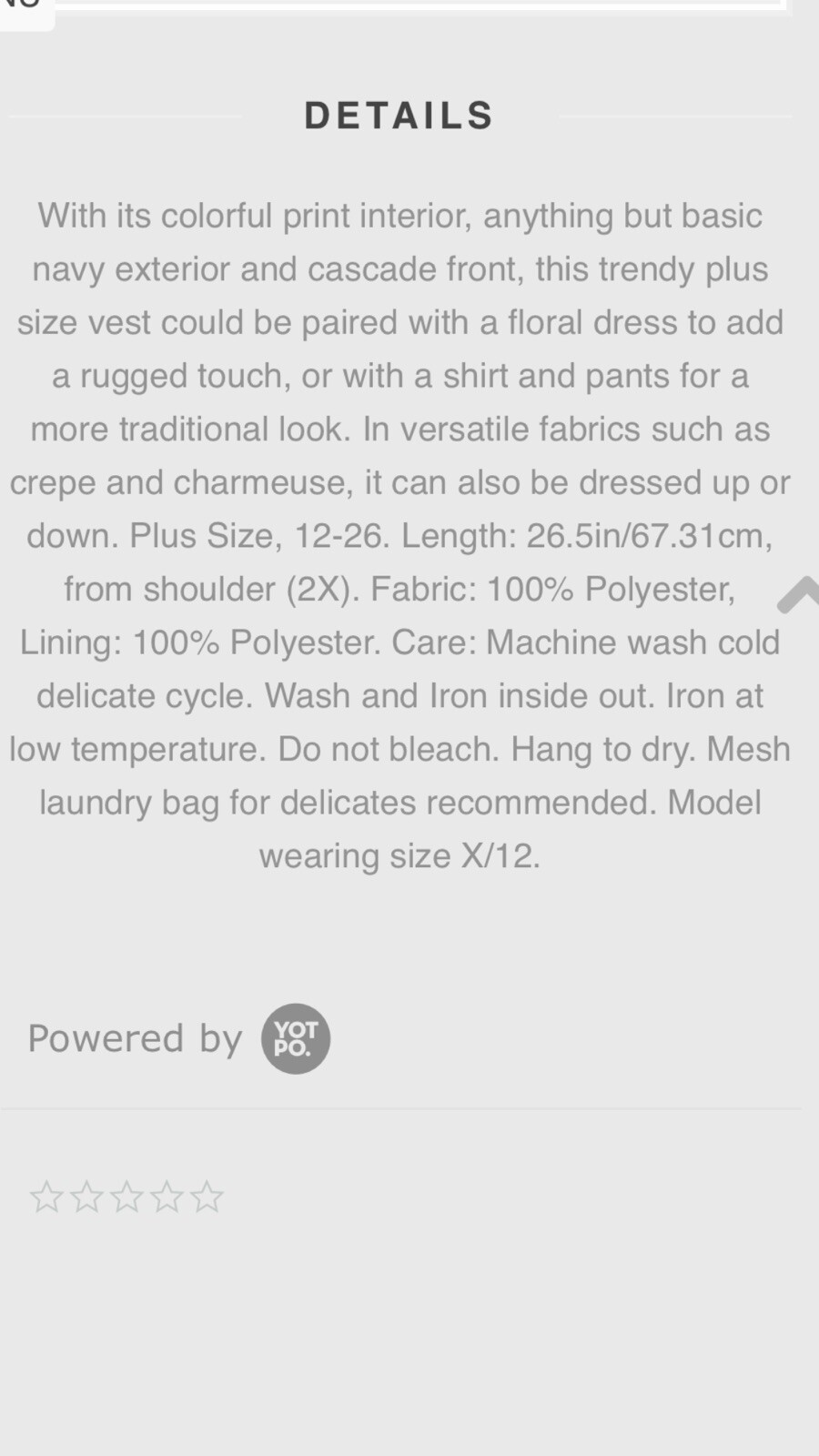Tap the star rating row
819x1456 pixels.
(x=126, y=1197)
